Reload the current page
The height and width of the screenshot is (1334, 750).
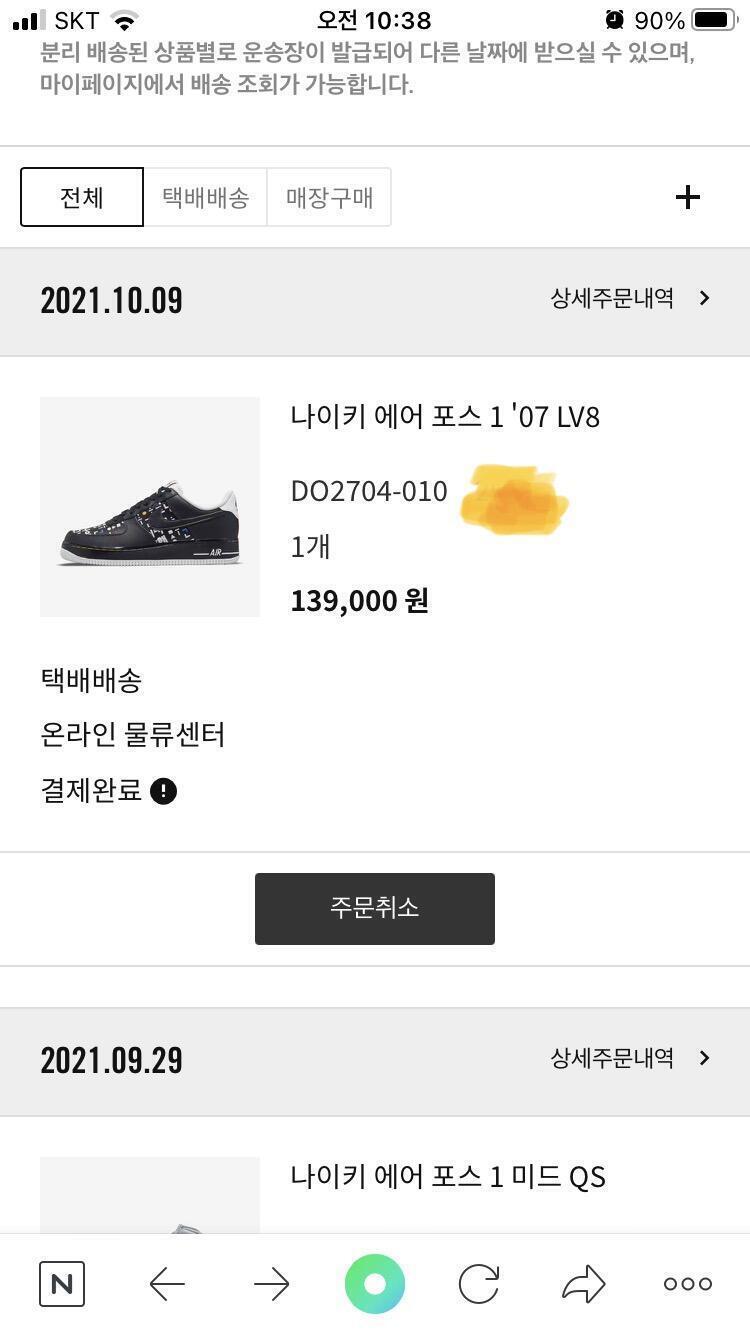479,1283
